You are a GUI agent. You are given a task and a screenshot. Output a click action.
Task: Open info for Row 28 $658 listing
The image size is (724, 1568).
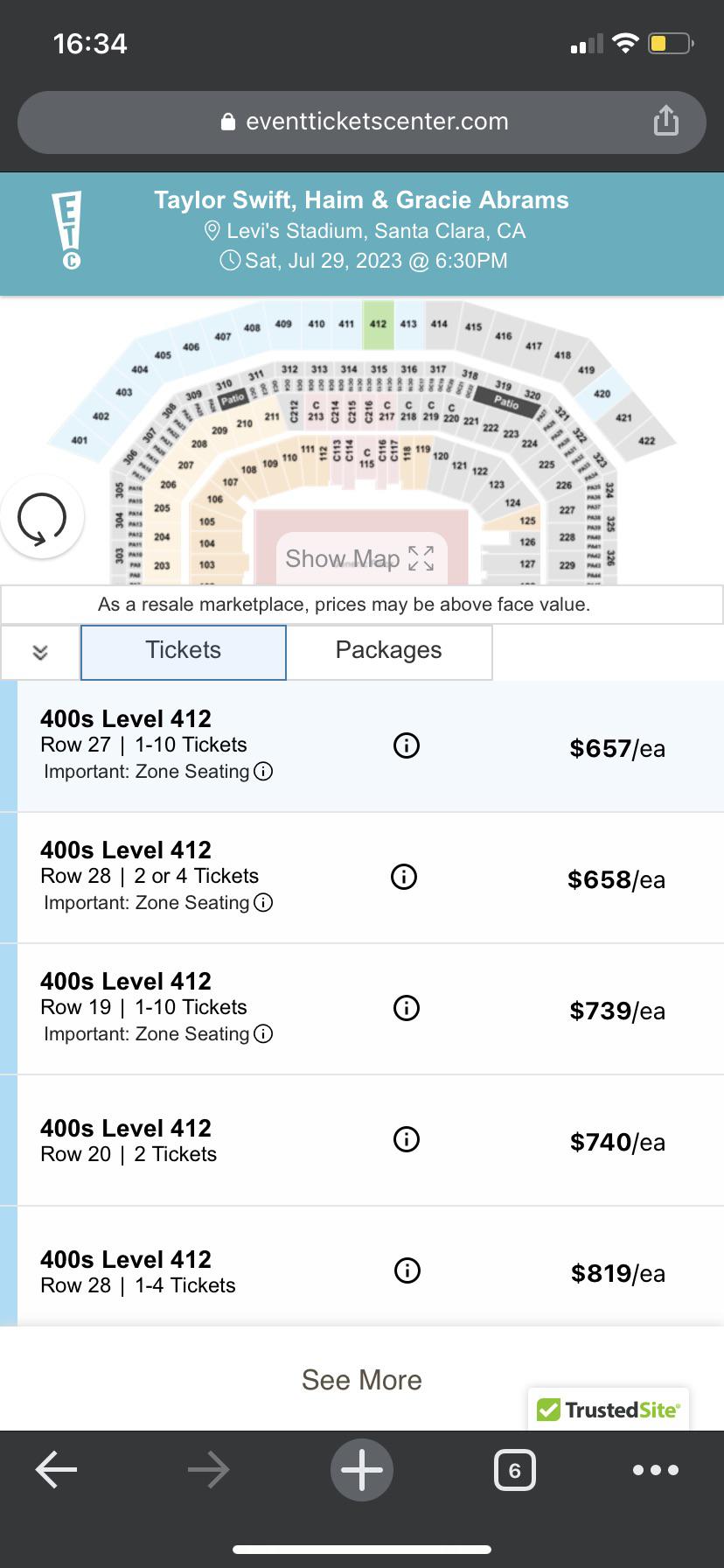tap(403, 877)
